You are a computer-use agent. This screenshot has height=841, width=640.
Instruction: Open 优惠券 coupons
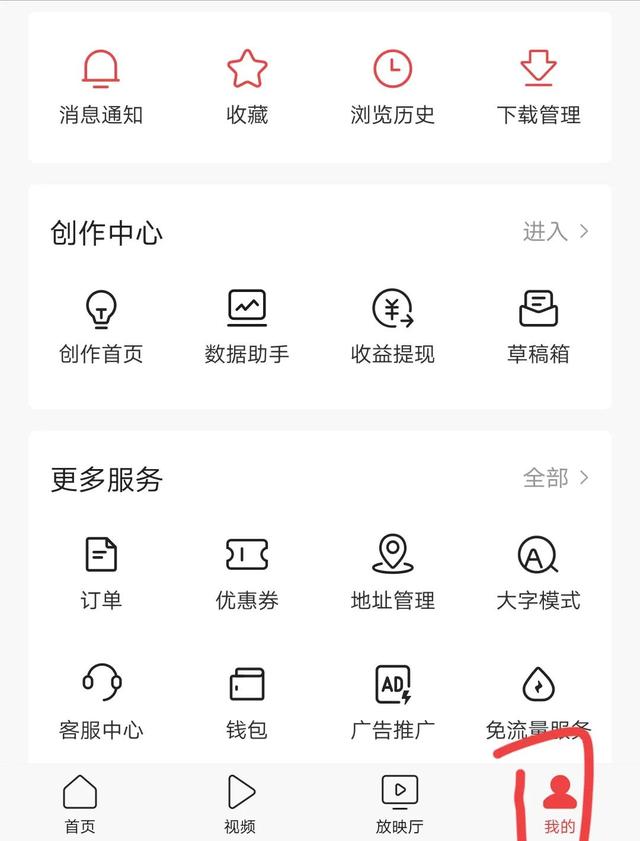click(x=247, y=572)
